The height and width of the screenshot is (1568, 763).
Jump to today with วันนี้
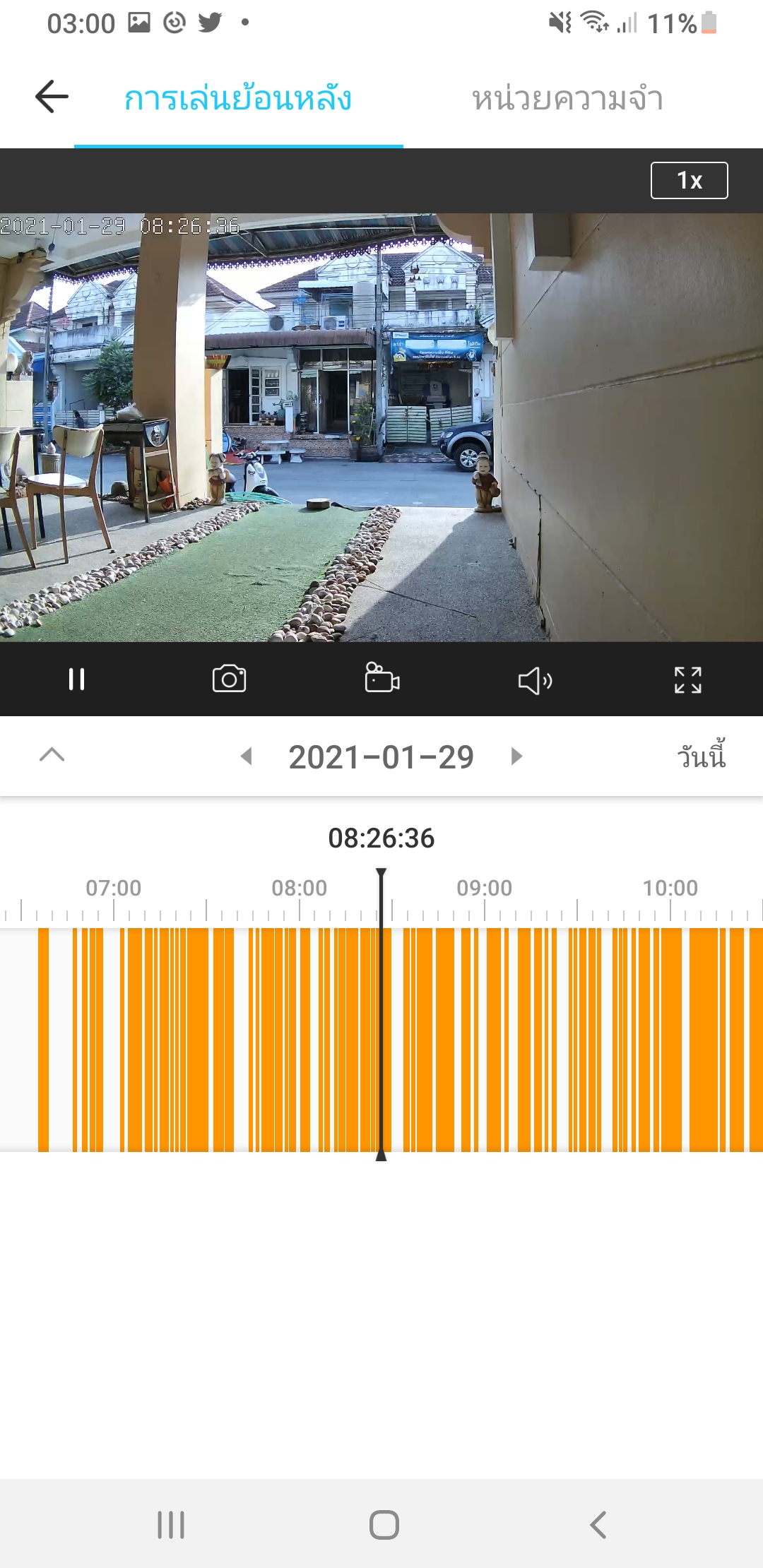pyautogui.click(x=701, y=754)
